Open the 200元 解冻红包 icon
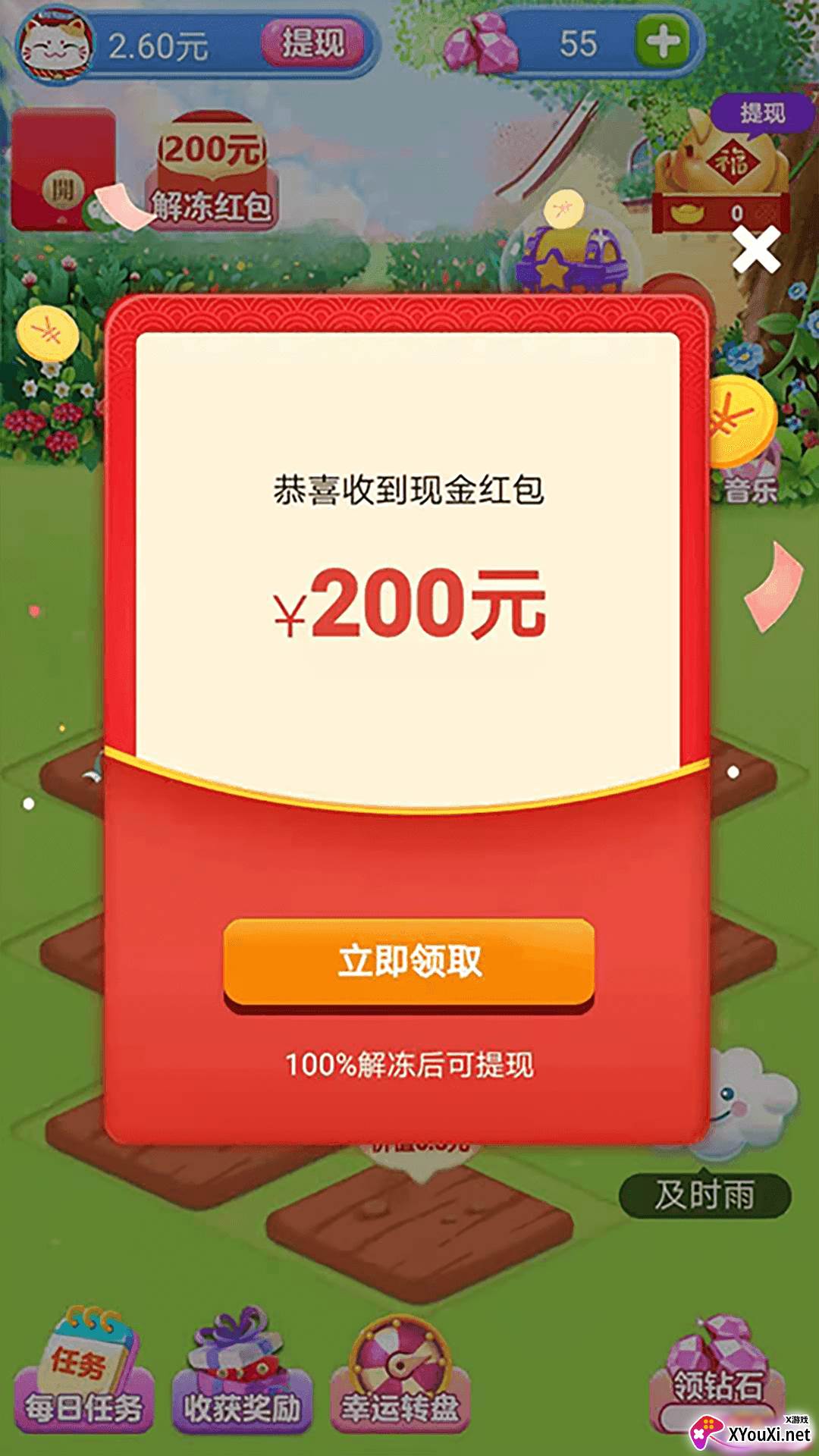Screen dimensions: 819x1456 211,170
